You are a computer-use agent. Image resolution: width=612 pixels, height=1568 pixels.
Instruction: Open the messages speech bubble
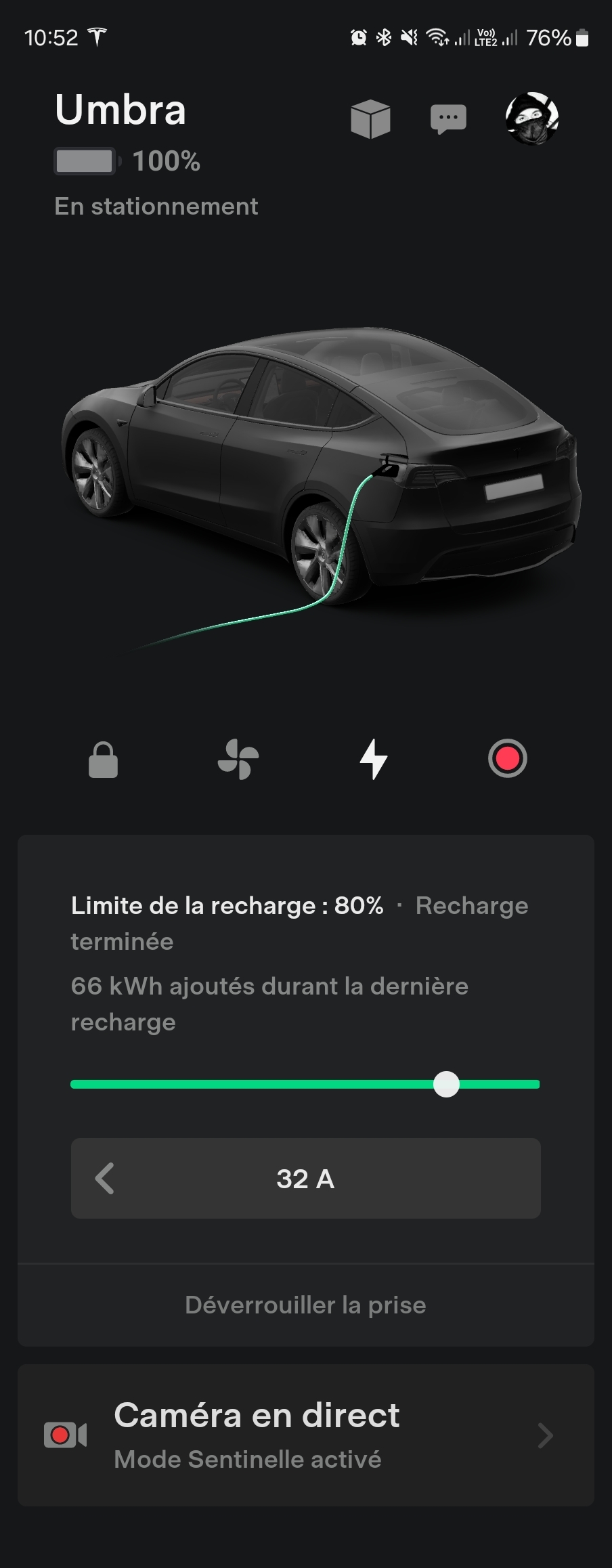[448, 118]
